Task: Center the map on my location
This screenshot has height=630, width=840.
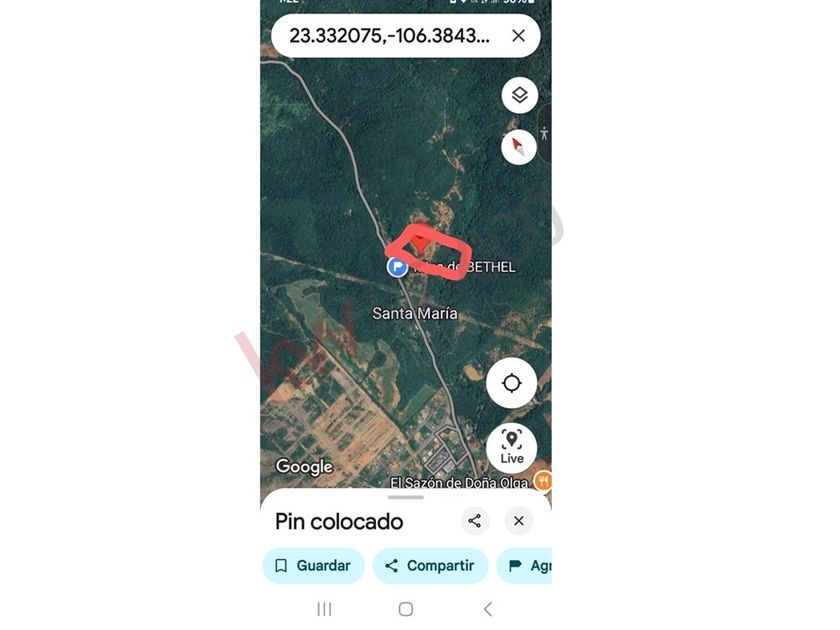Action: pyautogui.click(x=512, y=383)
